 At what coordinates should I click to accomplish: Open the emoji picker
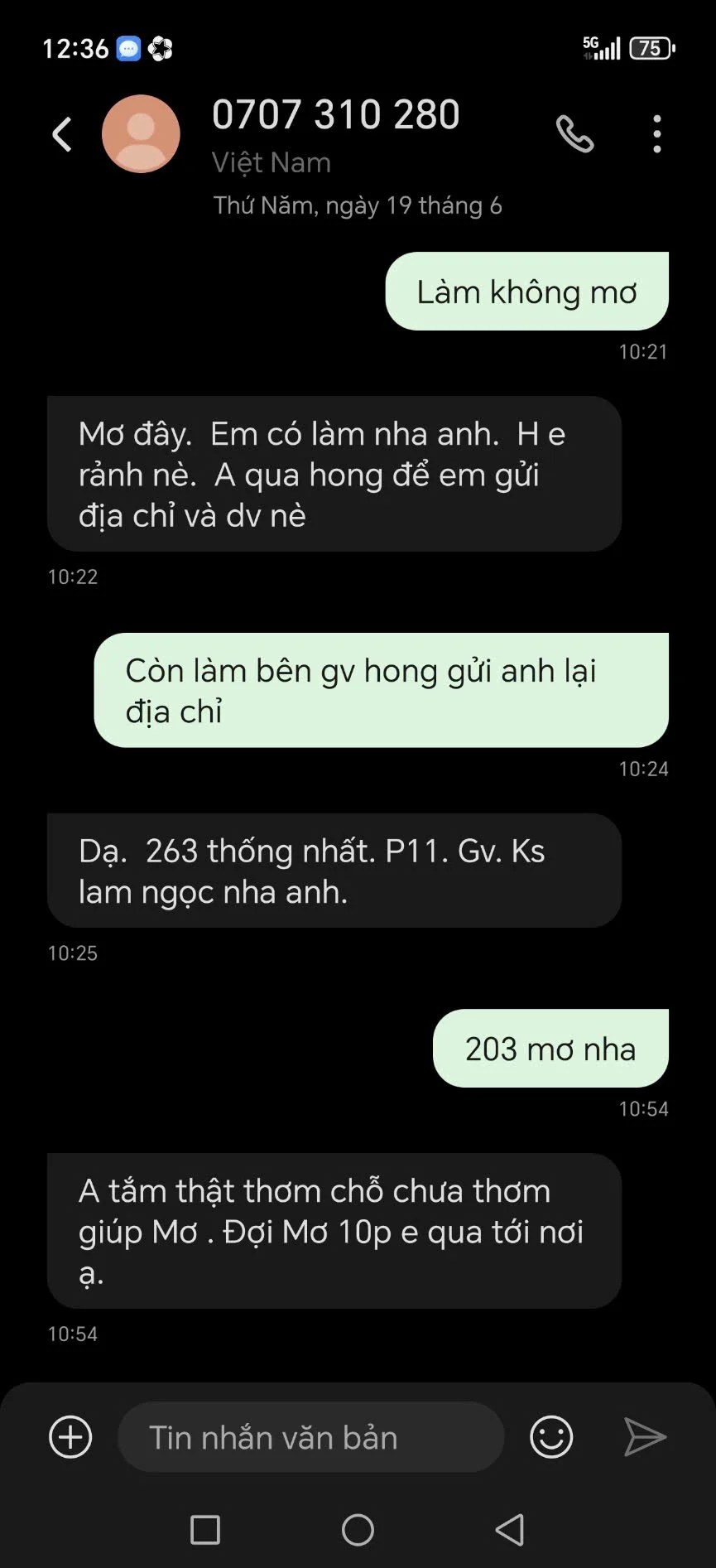point(551,1437)
